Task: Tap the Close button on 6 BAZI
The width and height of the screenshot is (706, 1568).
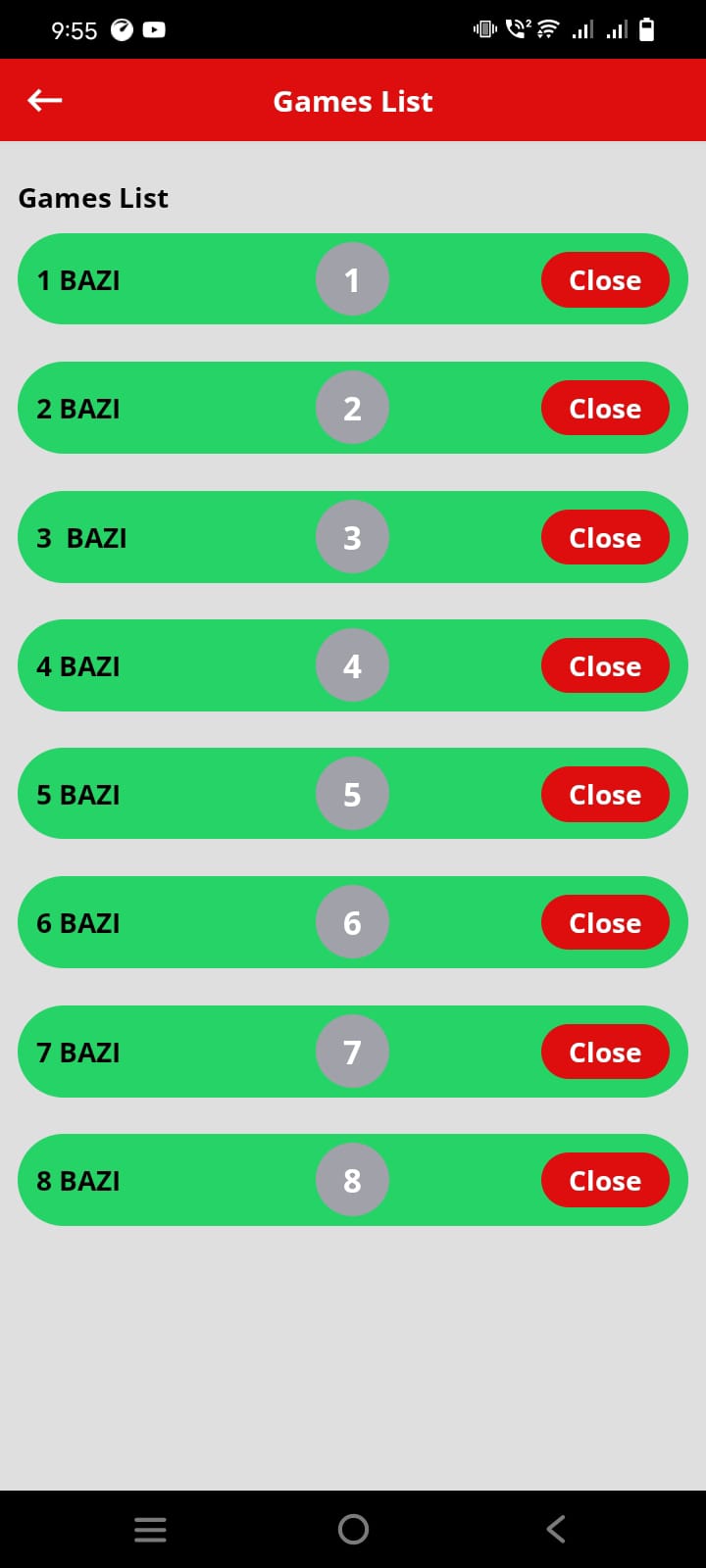Action: coord(605,923)
